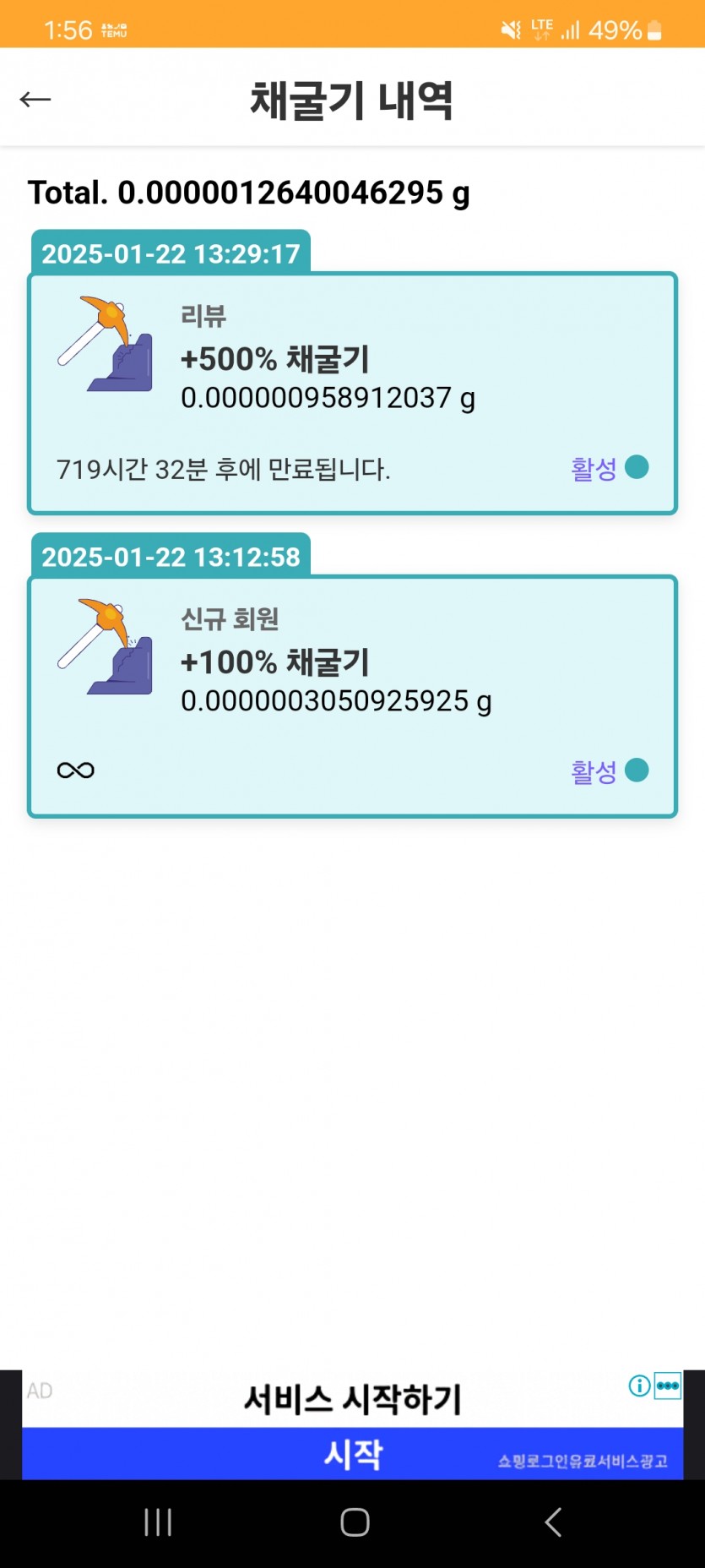This screenshot has width=705, height=1568.
Task: Open the ad info icon
Action: [639, 1386]
